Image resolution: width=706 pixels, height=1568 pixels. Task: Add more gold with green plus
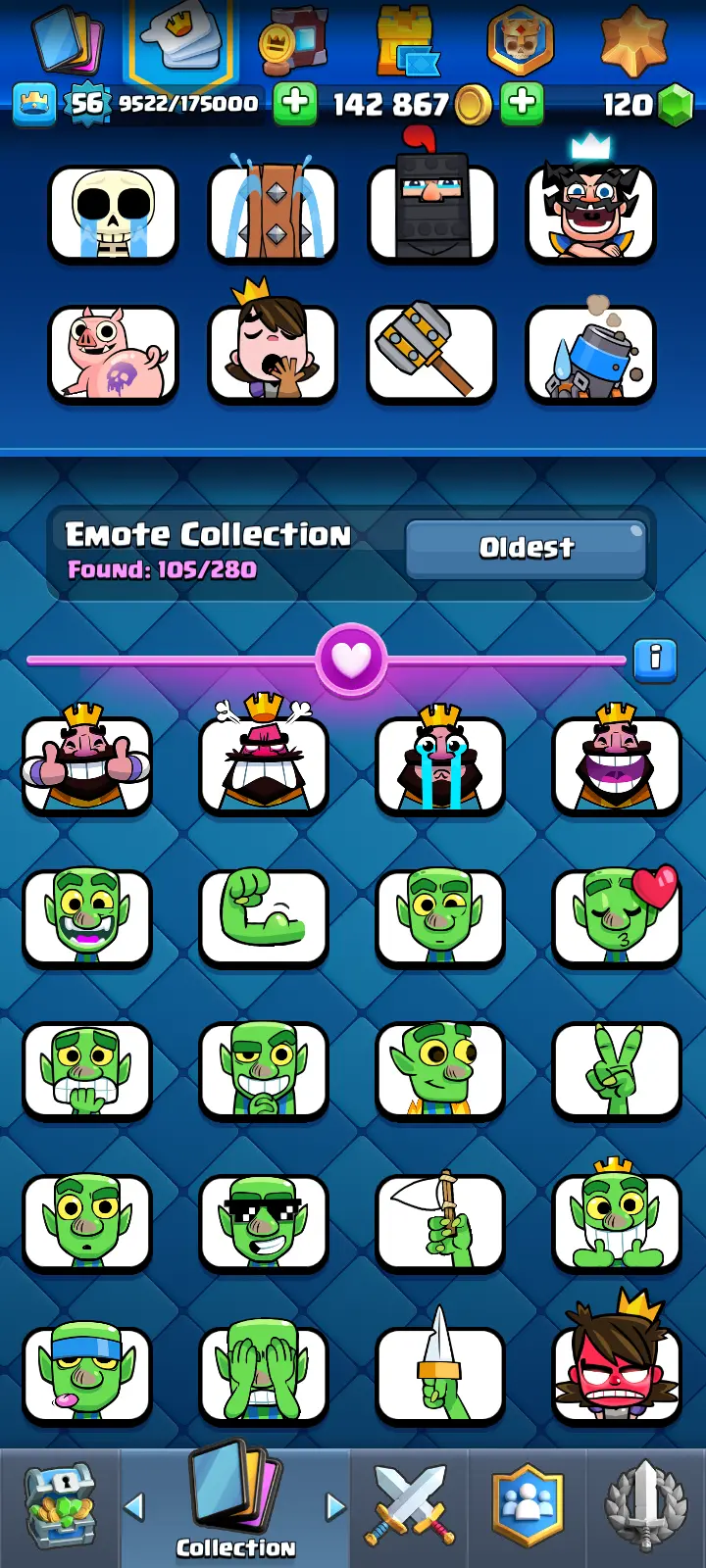click(523, 103)
